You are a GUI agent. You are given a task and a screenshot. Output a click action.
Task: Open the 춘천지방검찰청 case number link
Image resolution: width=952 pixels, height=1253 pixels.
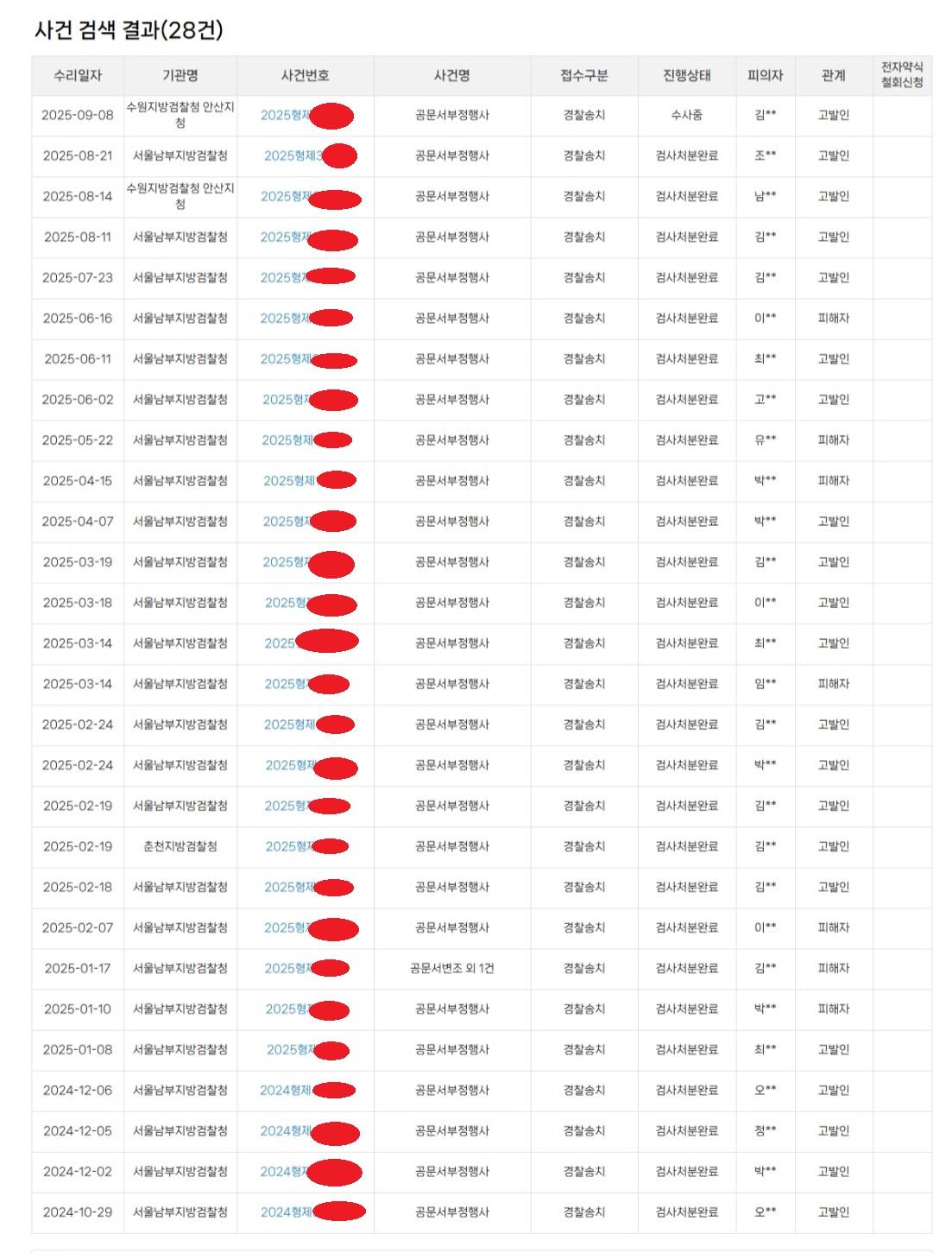[x=288, y=846]
